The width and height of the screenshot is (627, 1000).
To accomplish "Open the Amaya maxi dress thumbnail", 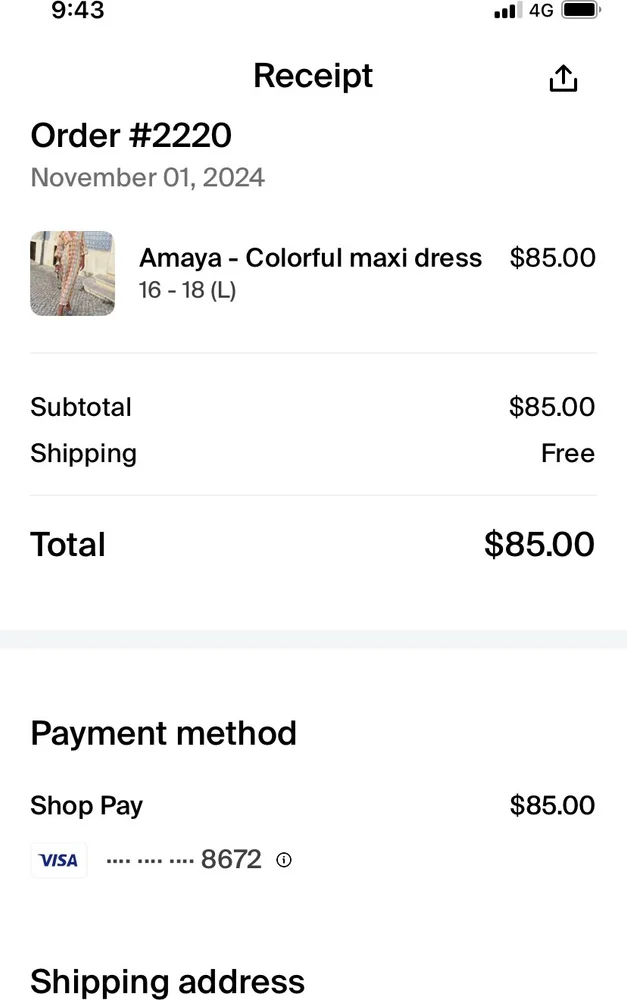I will (72, 274).
